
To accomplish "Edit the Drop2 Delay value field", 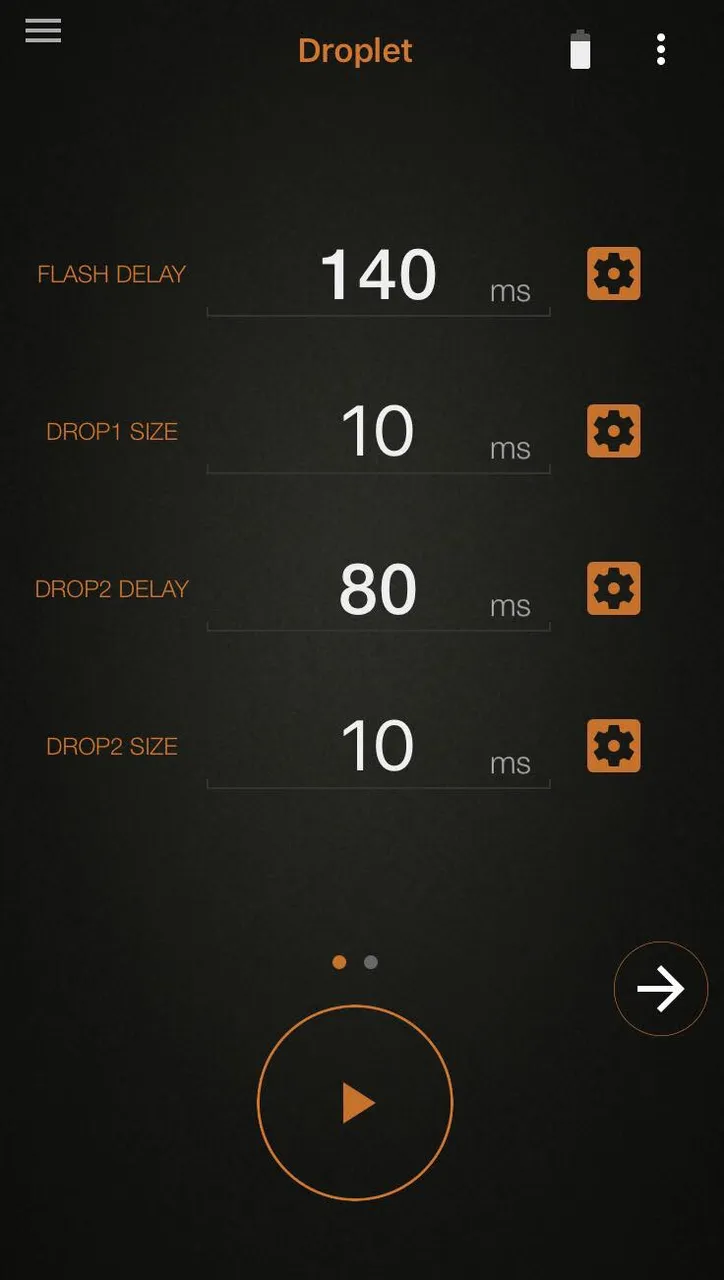I will coord(378,590).
